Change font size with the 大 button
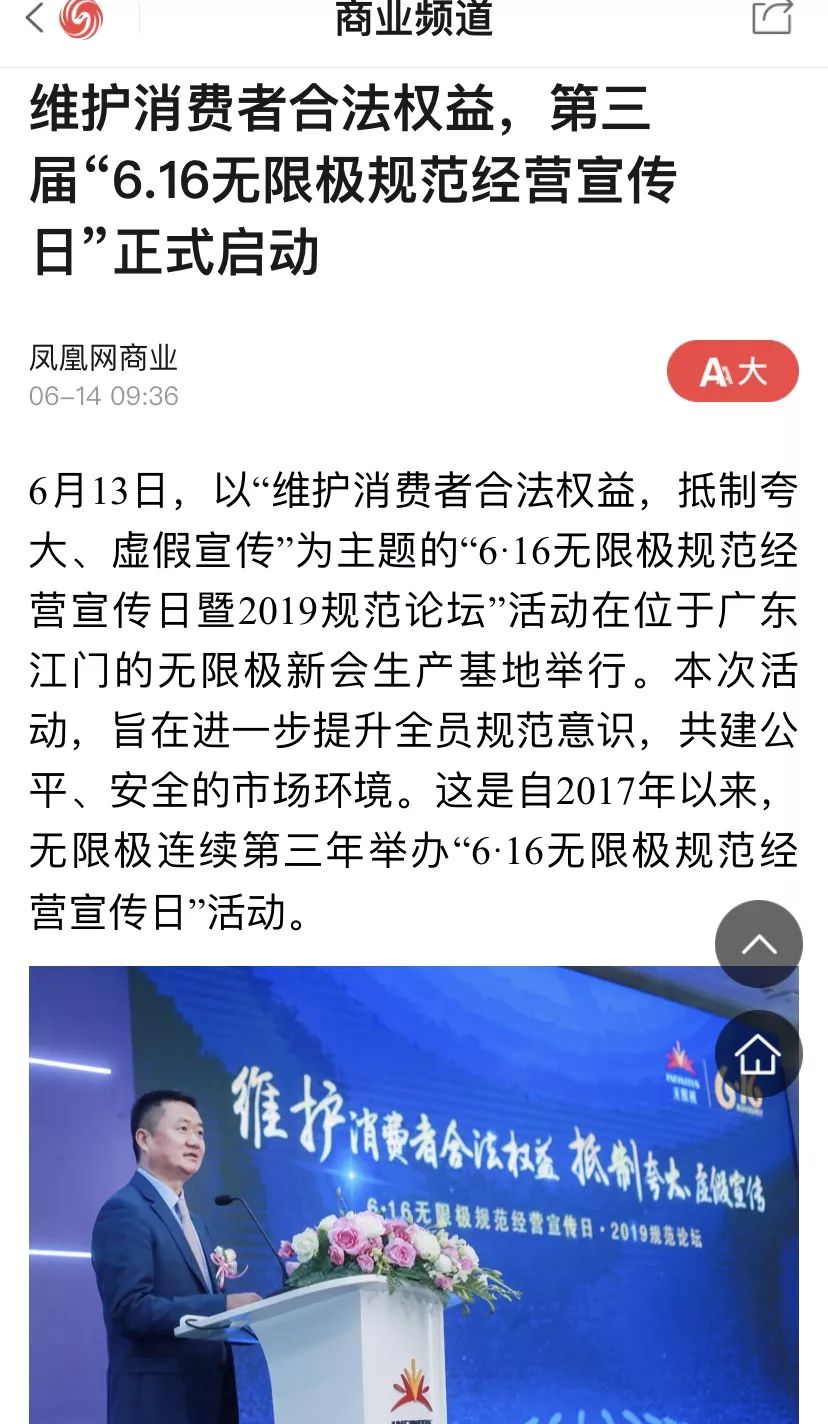Viewport: 828px width, 1424px height. click(732, 372)
